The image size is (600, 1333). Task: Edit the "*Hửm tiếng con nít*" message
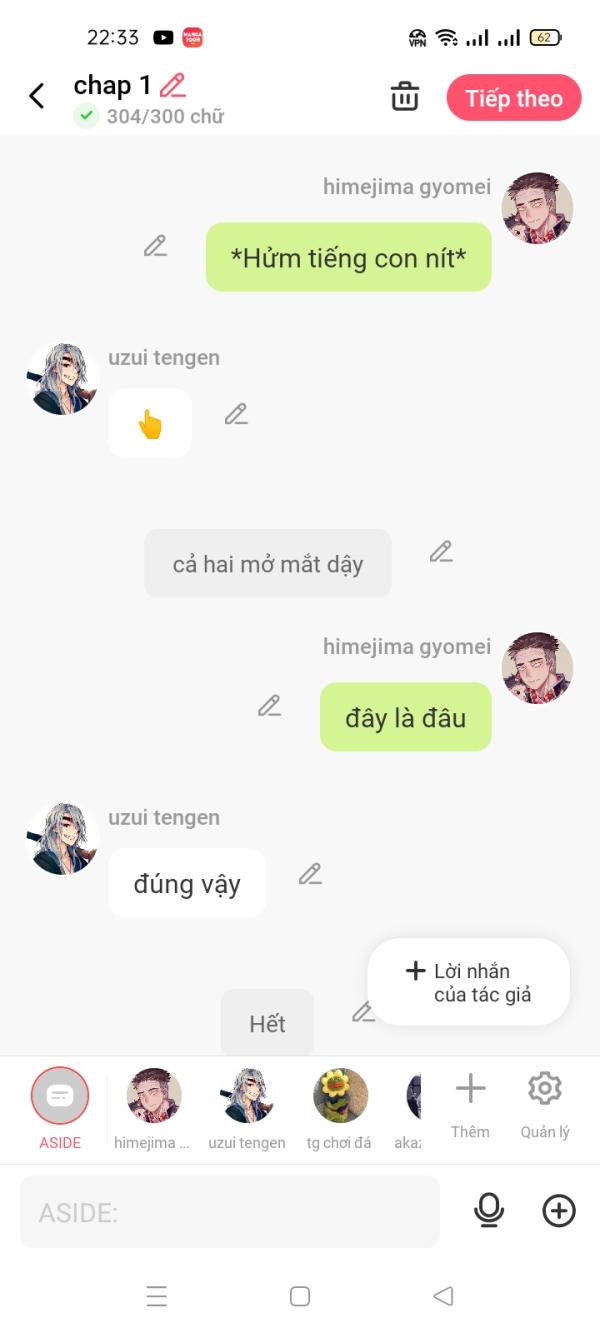pyautogui.click(x=155, y=245)
